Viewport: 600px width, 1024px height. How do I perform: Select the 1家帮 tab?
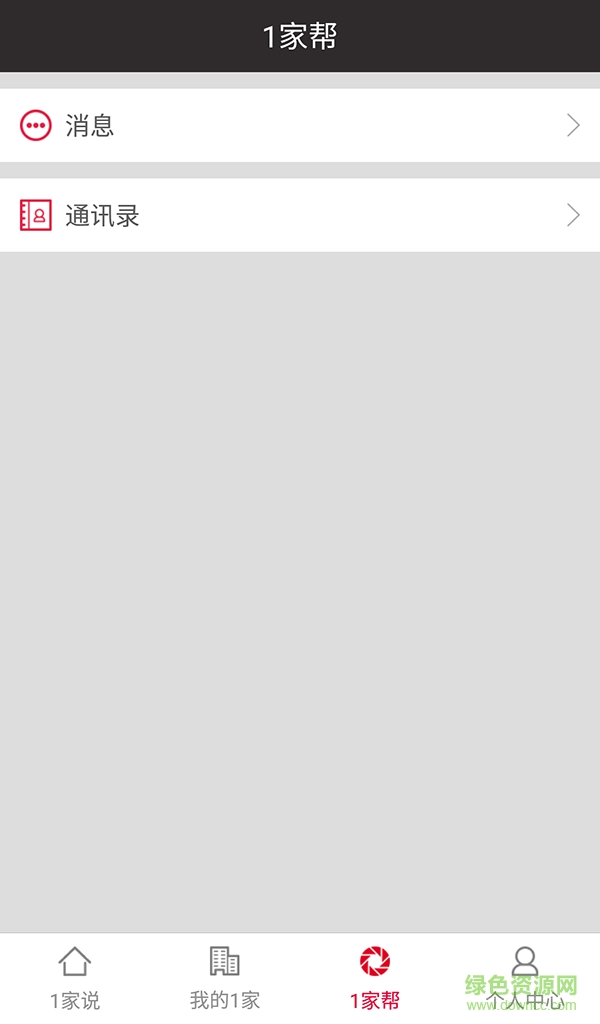click(x=375, y=978)
